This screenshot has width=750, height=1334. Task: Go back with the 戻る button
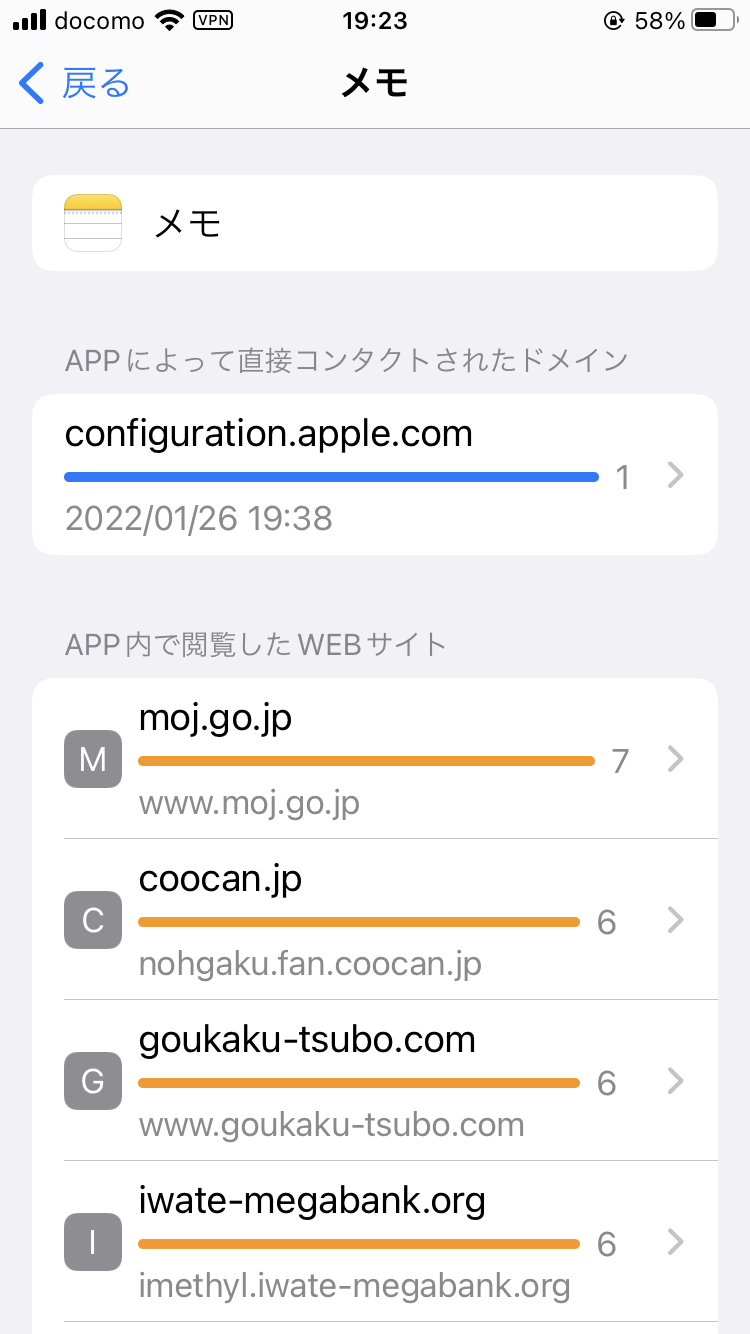[x=75, y=84]
